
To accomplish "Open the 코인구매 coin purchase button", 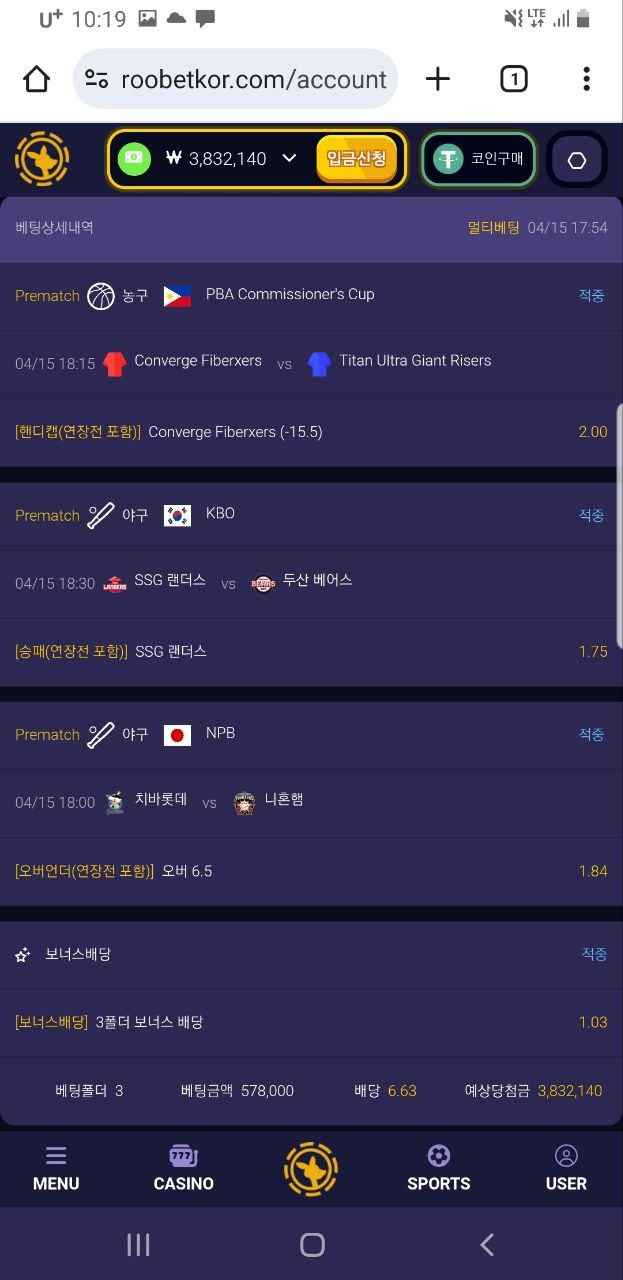I will click(479, 158).
